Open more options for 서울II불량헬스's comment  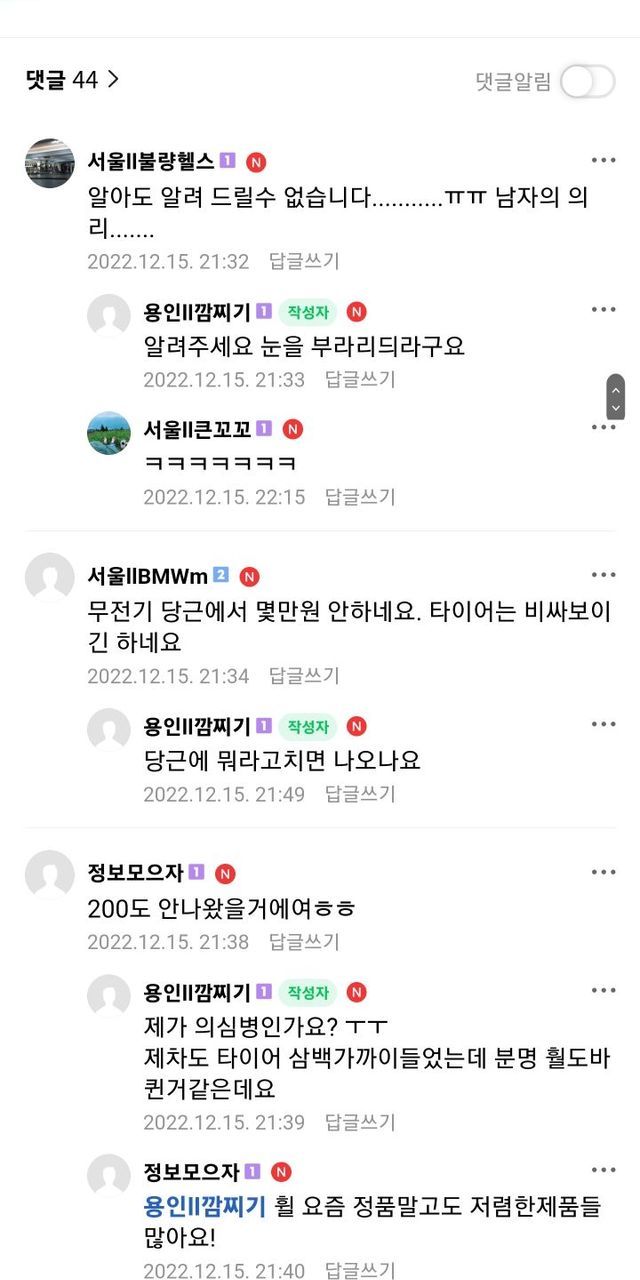[603, 161]
